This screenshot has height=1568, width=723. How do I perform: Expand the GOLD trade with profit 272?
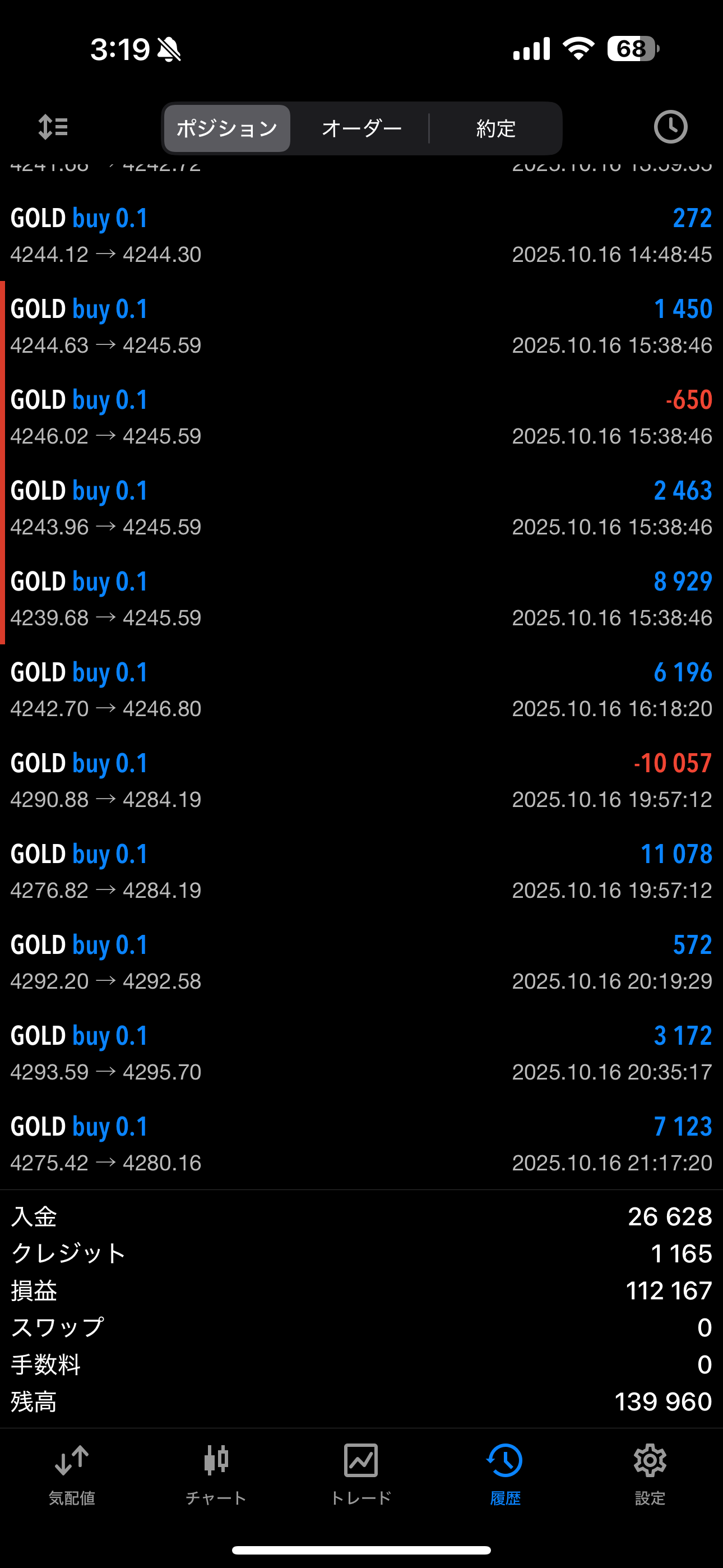tap(361, 236)
